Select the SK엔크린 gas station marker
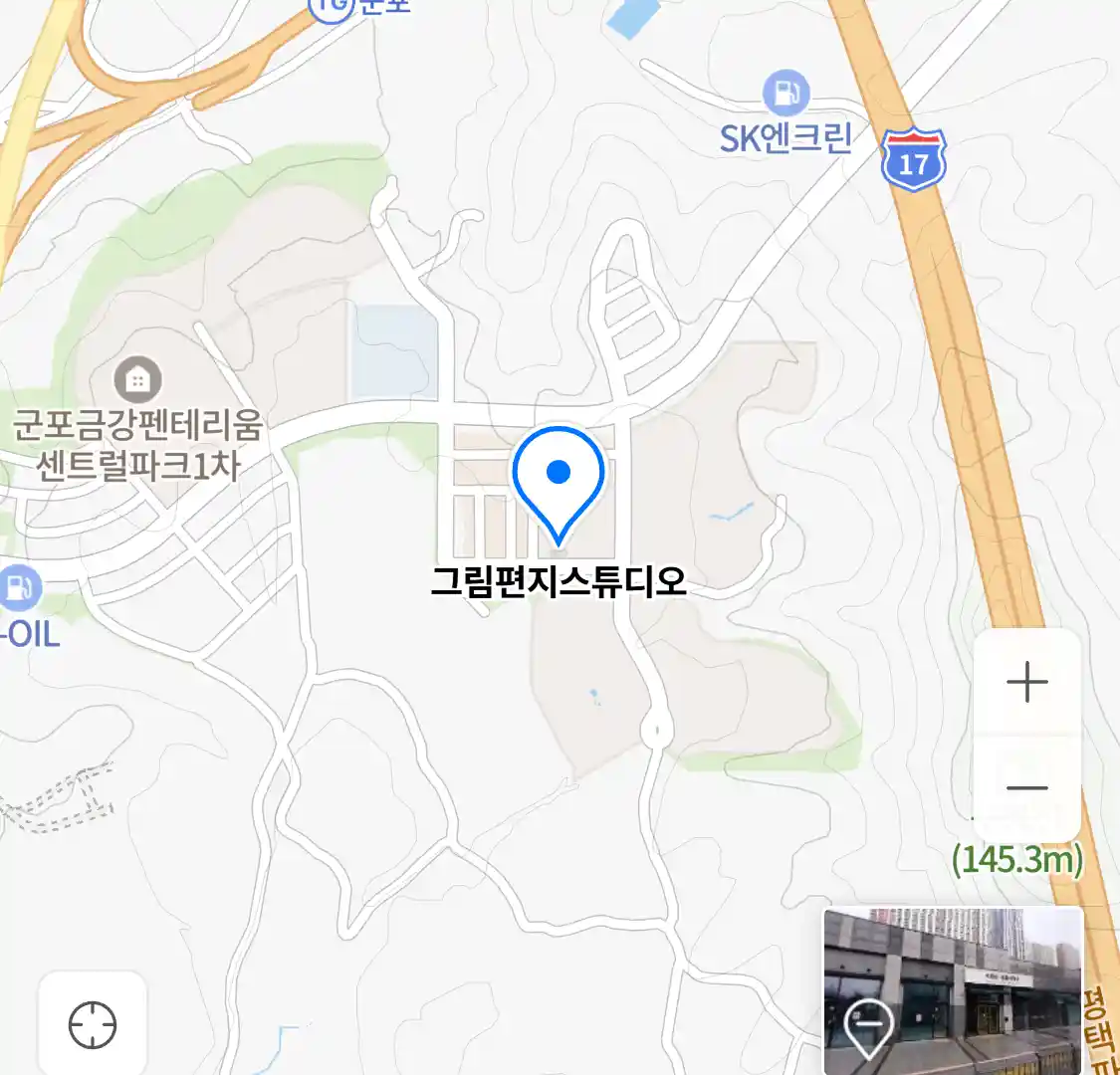 point(785,95)
